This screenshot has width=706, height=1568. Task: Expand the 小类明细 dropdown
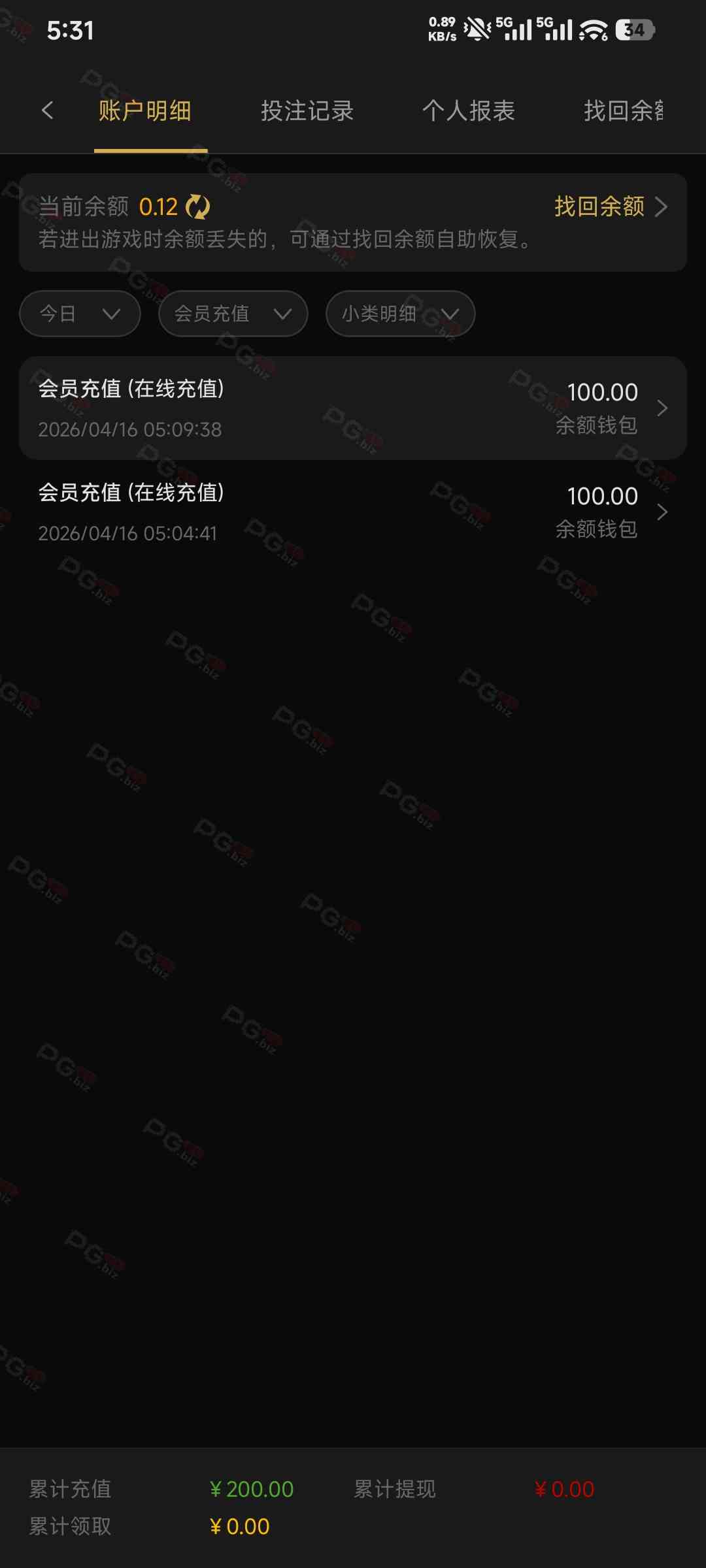click(x=400, y=314)
